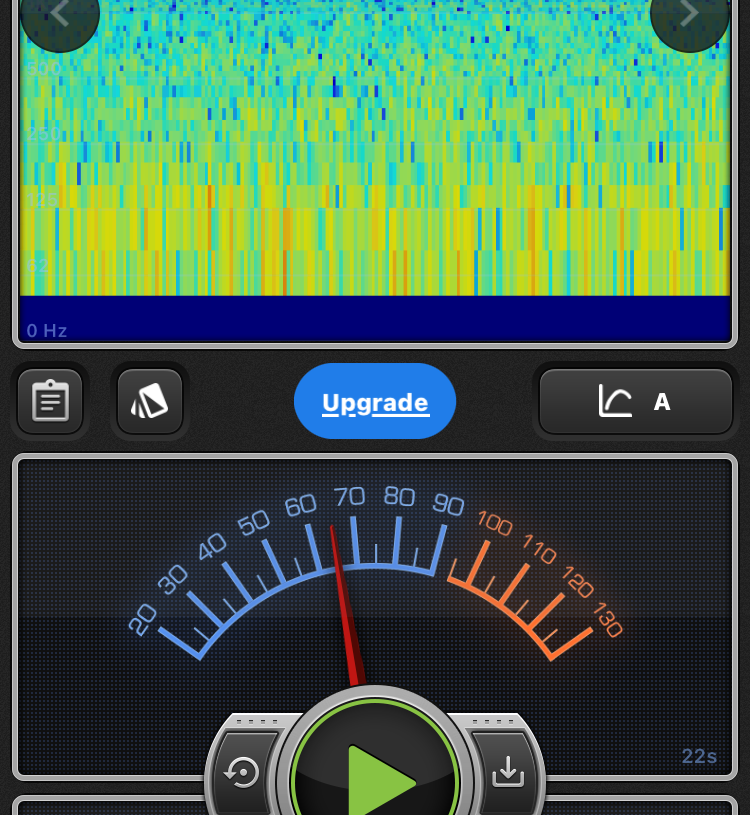This screenshot has width=750, height=815.
Task: Open the clipboard notes icon
Action: pos(50,401)
